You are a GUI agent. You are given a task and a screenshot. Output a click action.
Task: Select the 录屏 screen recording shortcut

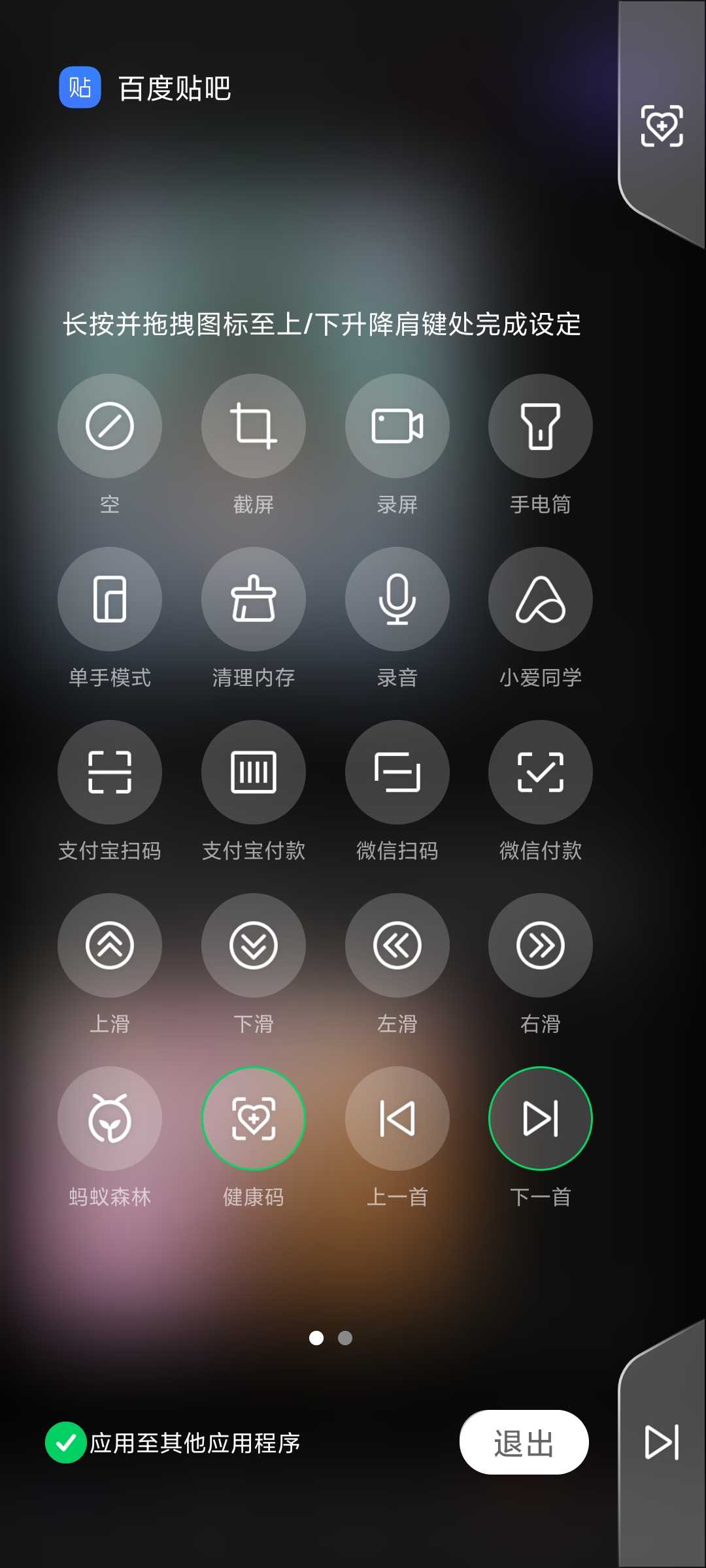point(397,426)
